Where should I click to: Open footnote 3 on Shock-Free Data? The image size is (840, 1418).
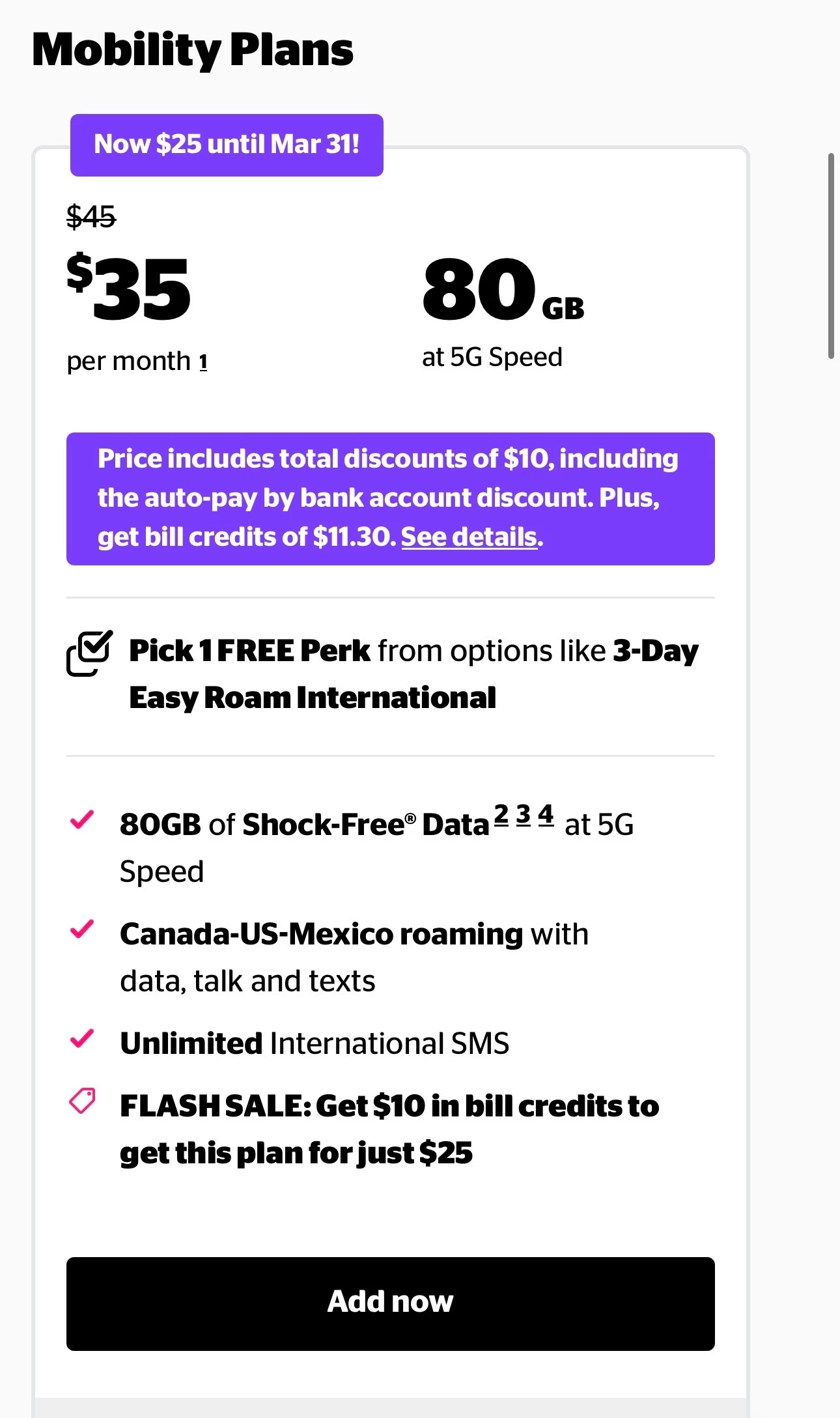[x=524, y=815]
